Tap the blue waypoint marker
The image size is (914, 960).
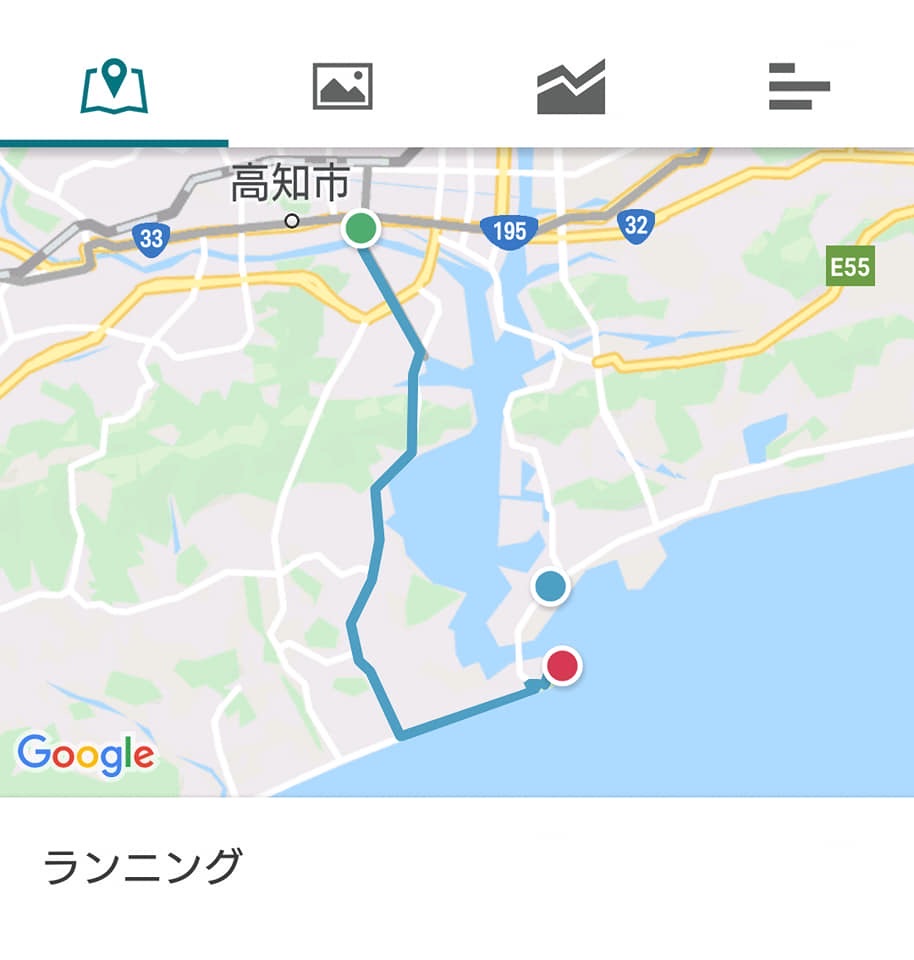tap(551, 586)
